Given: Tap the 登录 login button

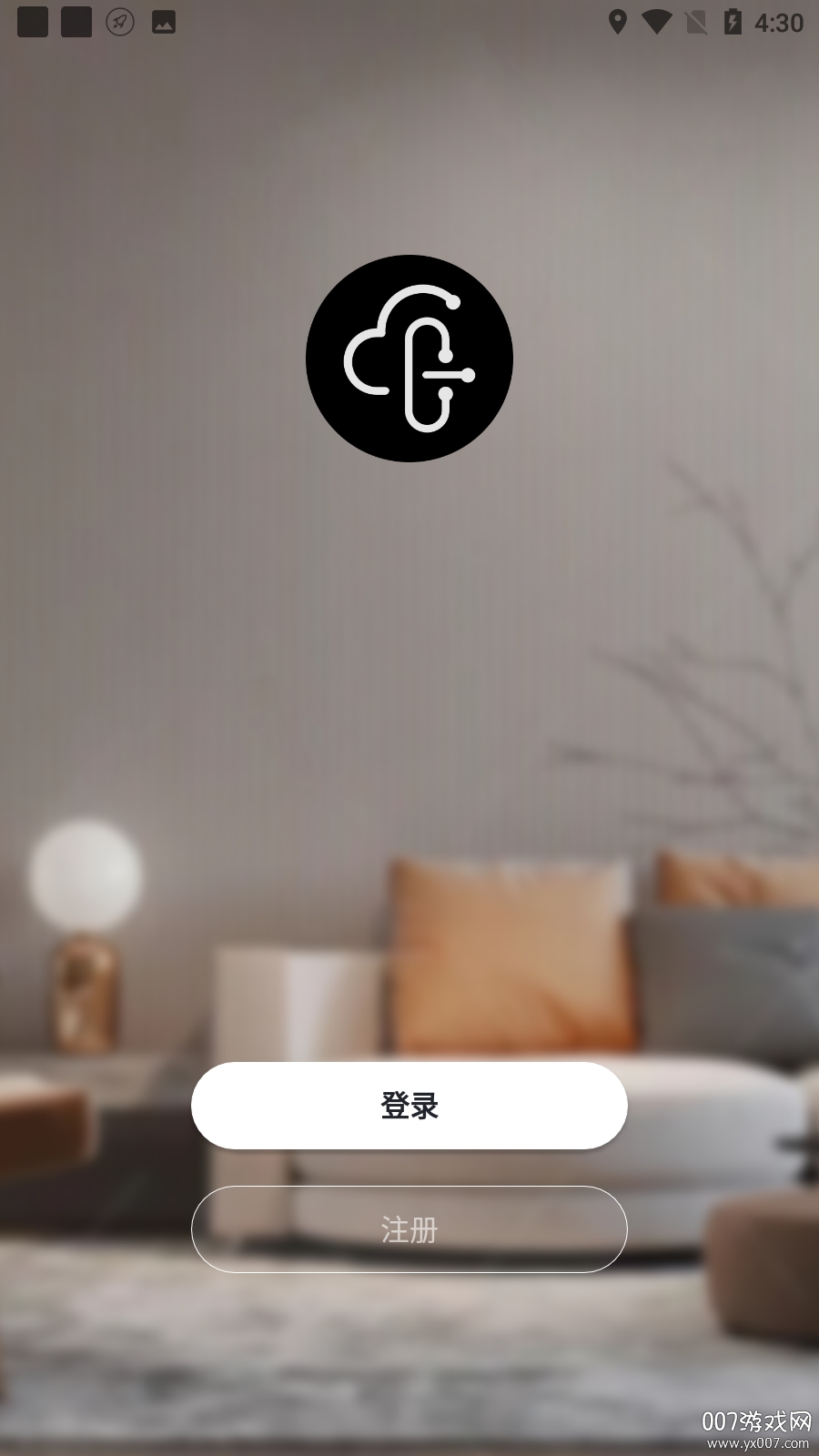Looking at the screenshot, I should tap(409, 1106).
